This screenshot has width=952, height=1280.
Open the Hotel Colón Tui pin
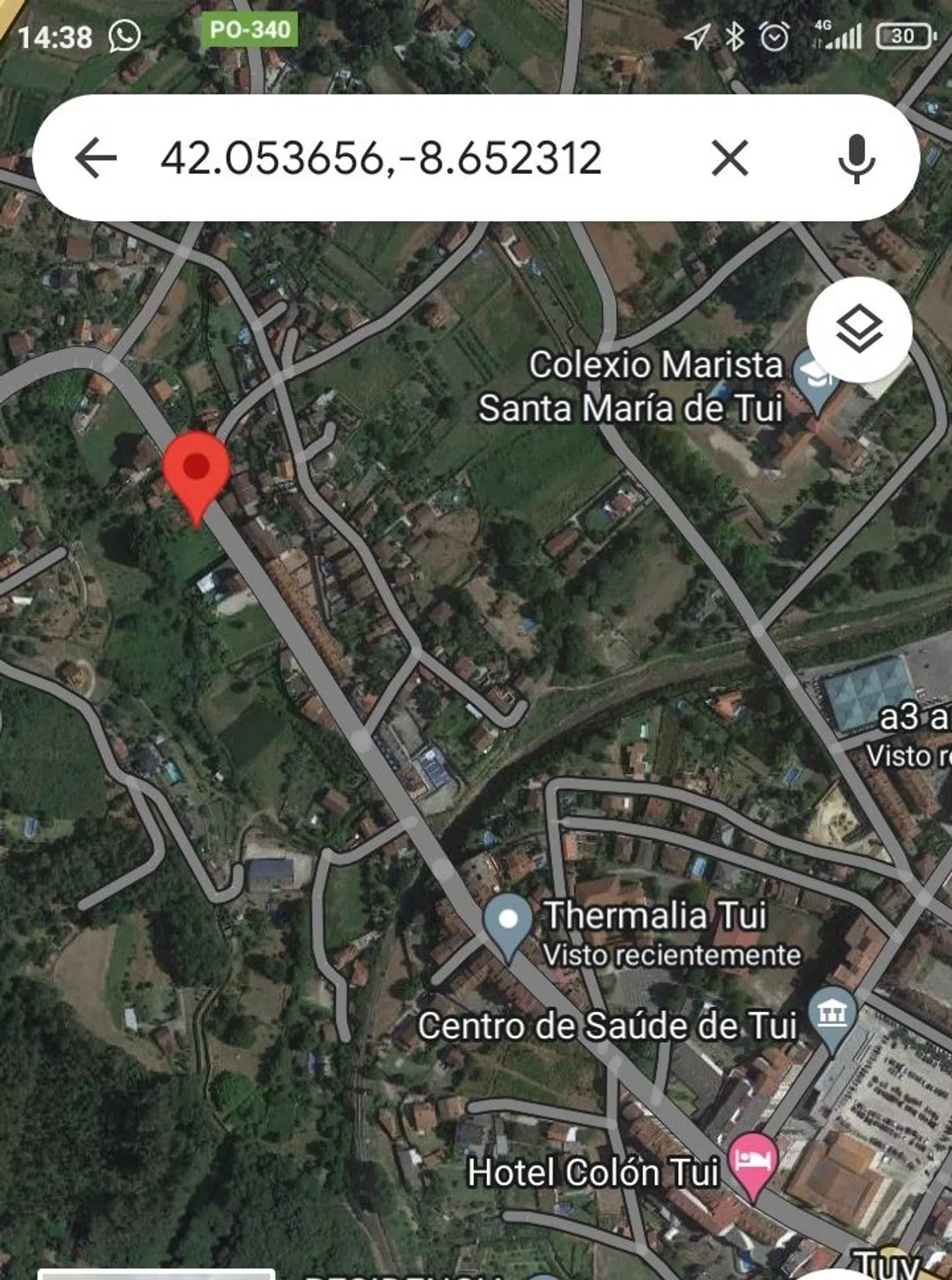(754, 1163)
